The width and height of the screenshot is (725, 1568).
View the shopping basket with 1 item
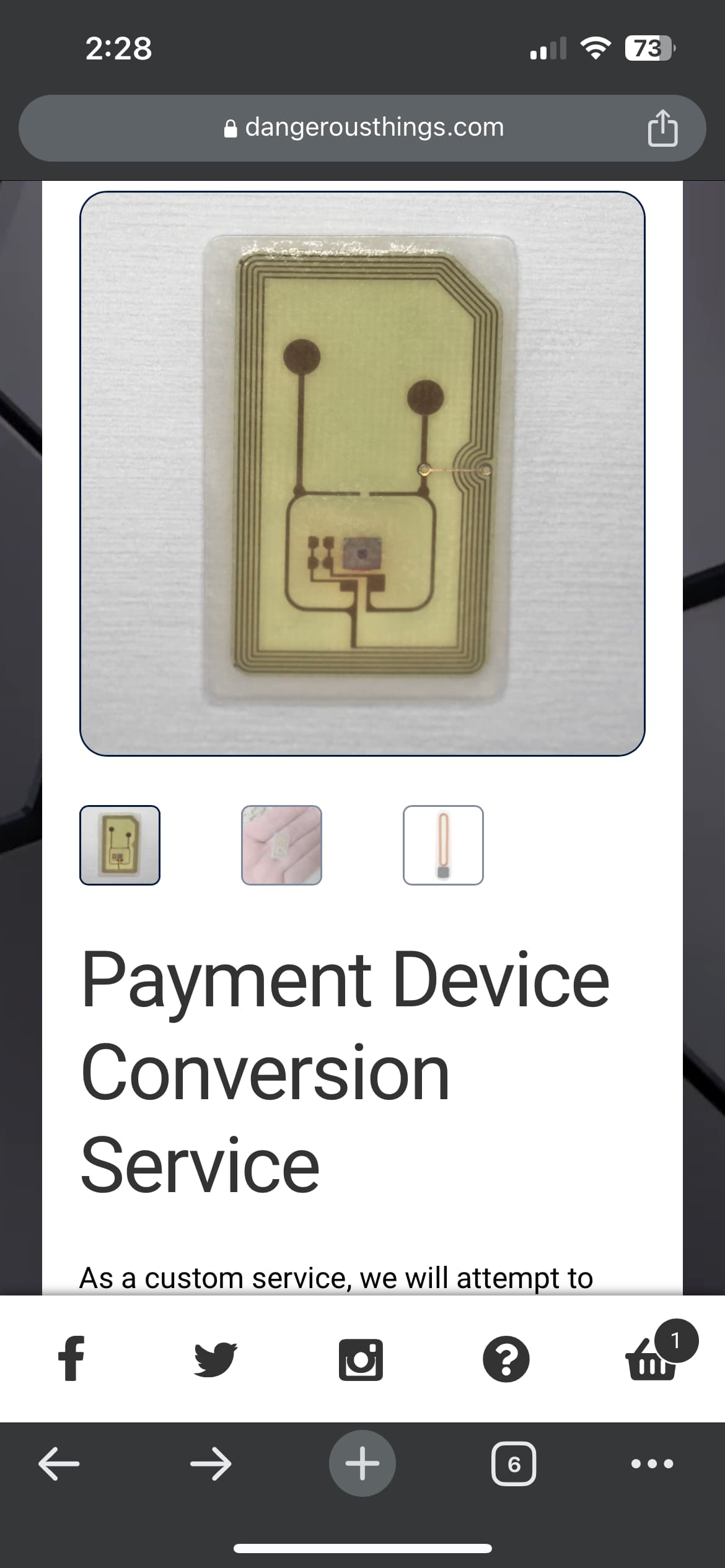(x=652, y=1357)
